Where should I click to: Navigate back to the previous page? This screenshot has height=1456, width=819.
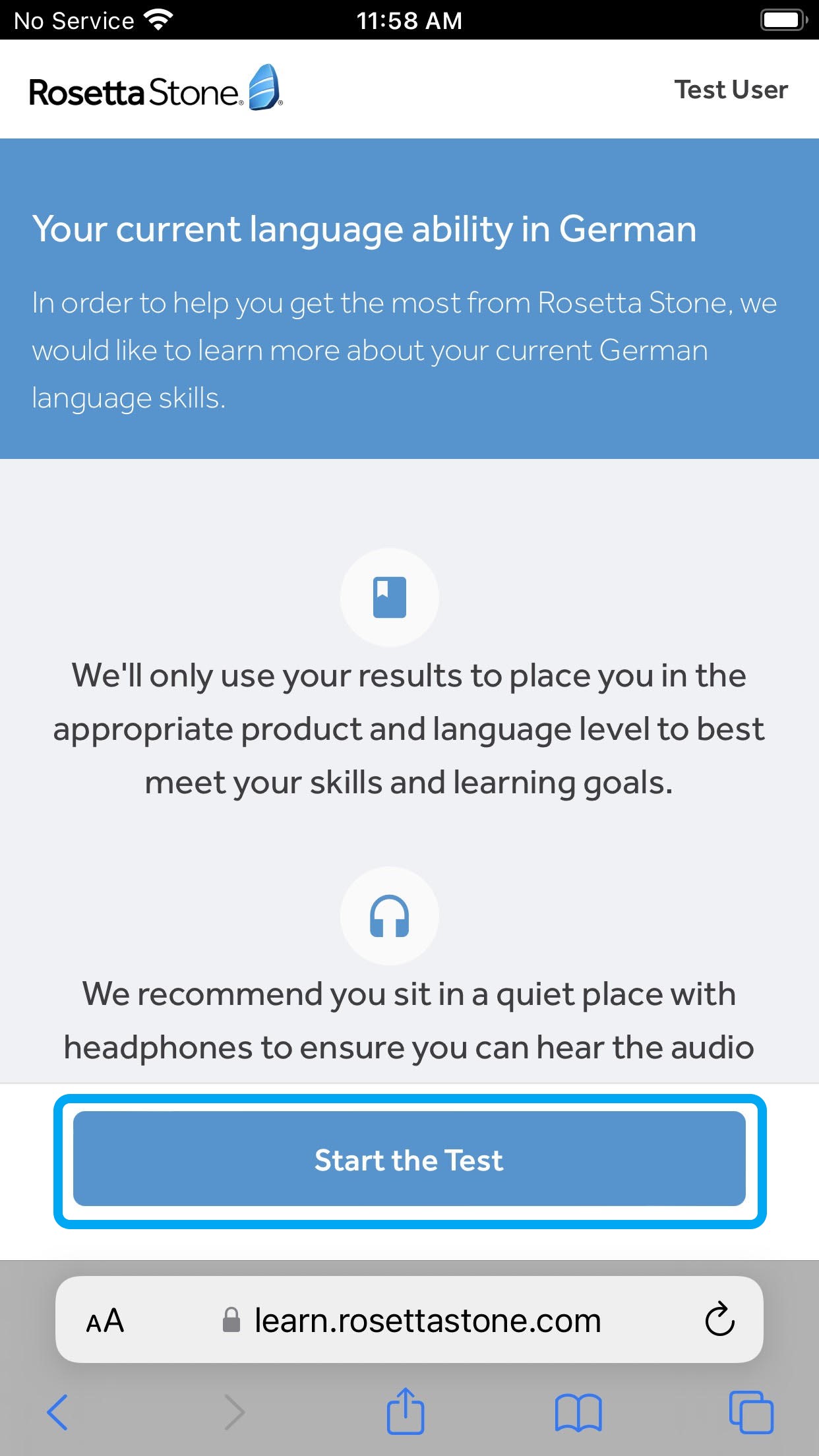(x=56, y=1411)
